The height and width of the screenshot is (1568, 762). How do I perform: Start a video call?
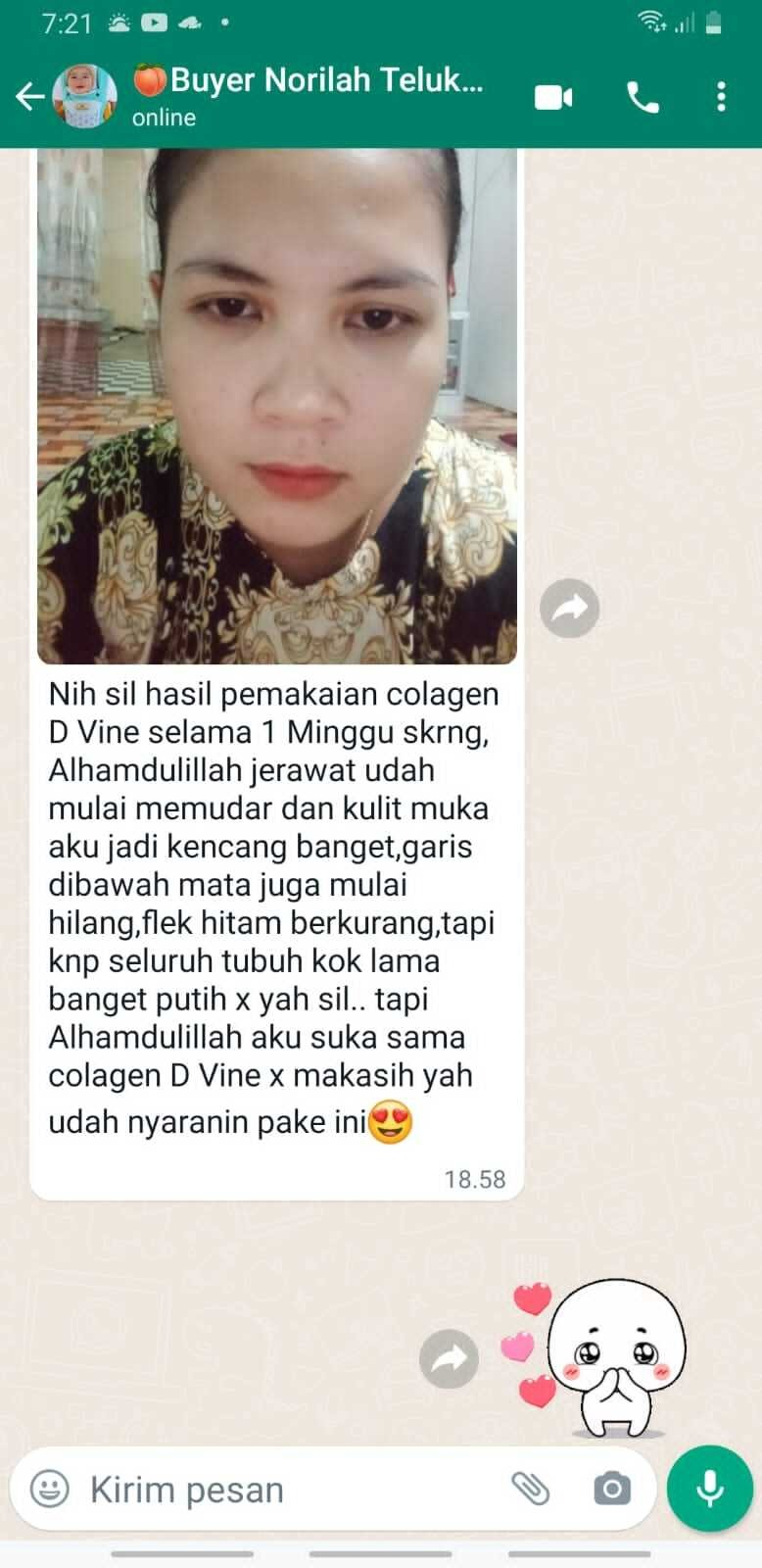[x=553, y=97]
